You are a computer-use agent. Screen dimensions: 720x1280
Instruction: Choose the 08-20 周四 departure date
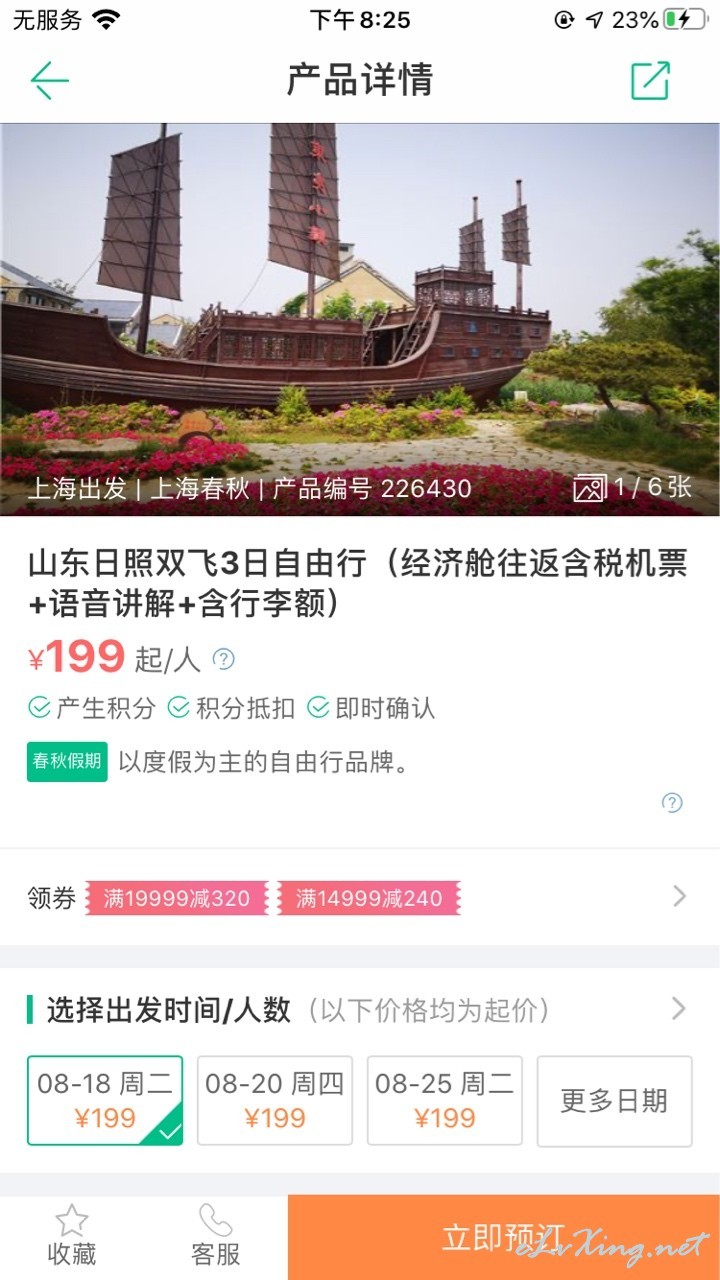275,1100
